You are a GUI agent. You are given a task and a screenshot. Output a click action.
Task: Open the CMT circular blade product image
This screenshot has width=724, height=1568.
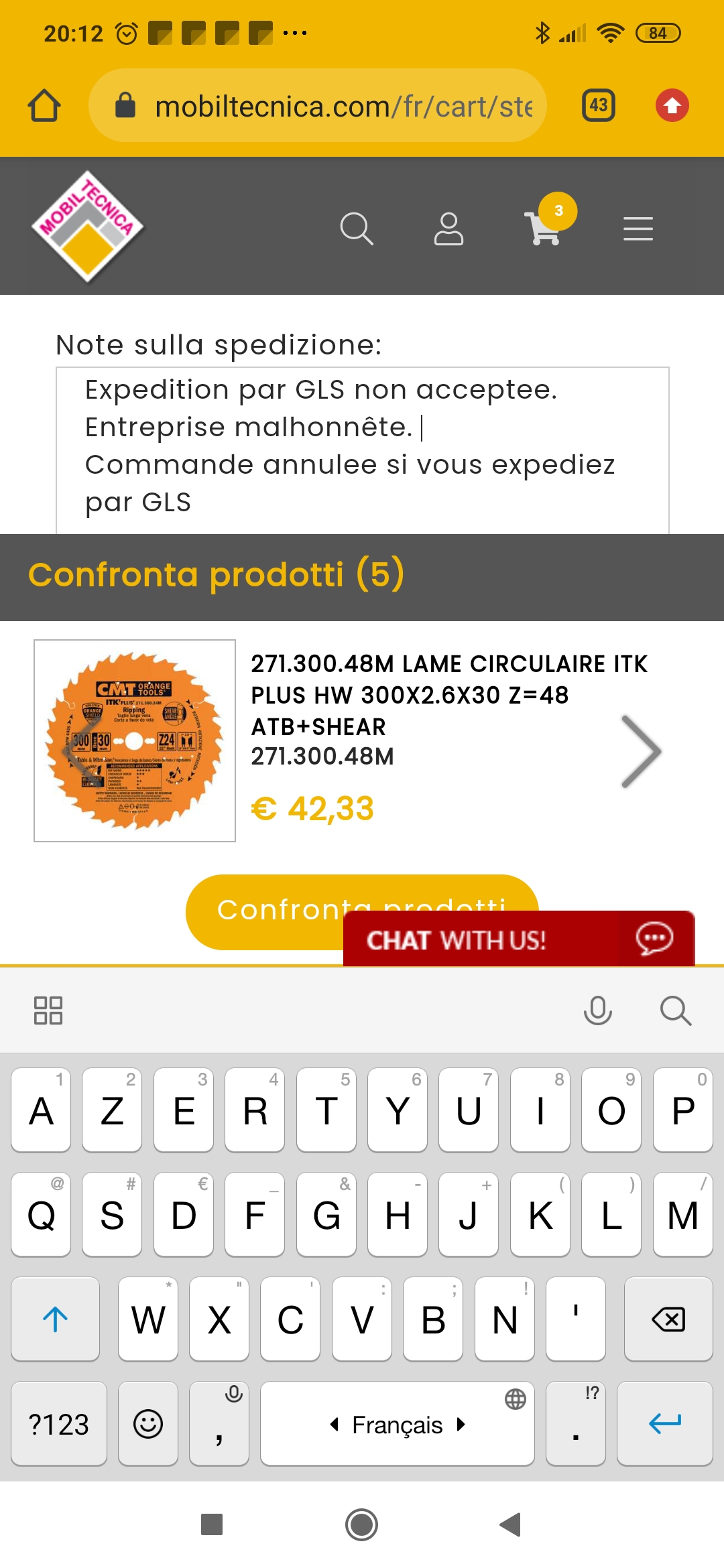pos(135,740)
